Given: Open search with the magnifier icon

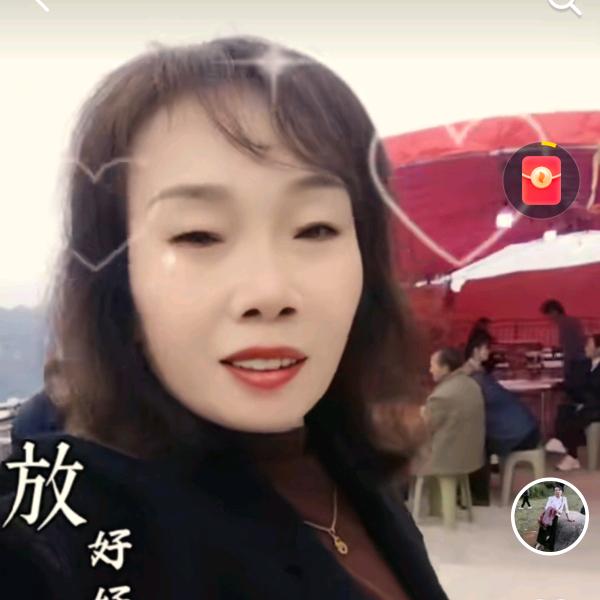Looking at the screenshot, I should click(x=566, y=6).
